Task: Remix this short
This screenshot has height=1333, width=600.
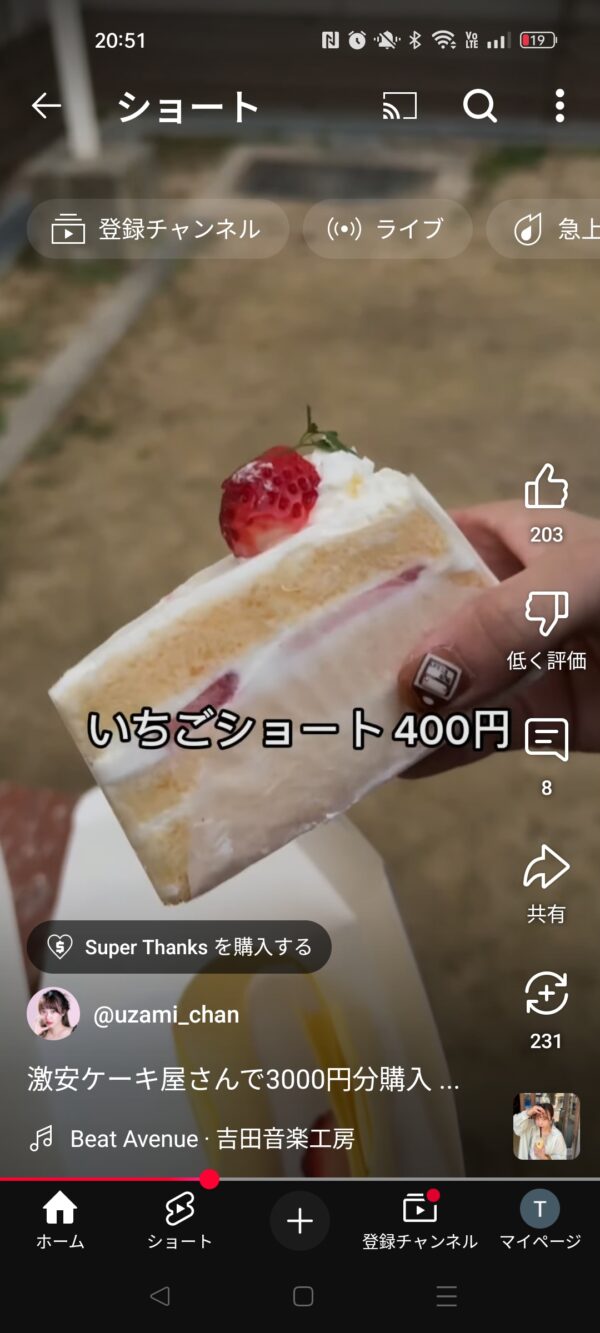Action: (546, 995)
